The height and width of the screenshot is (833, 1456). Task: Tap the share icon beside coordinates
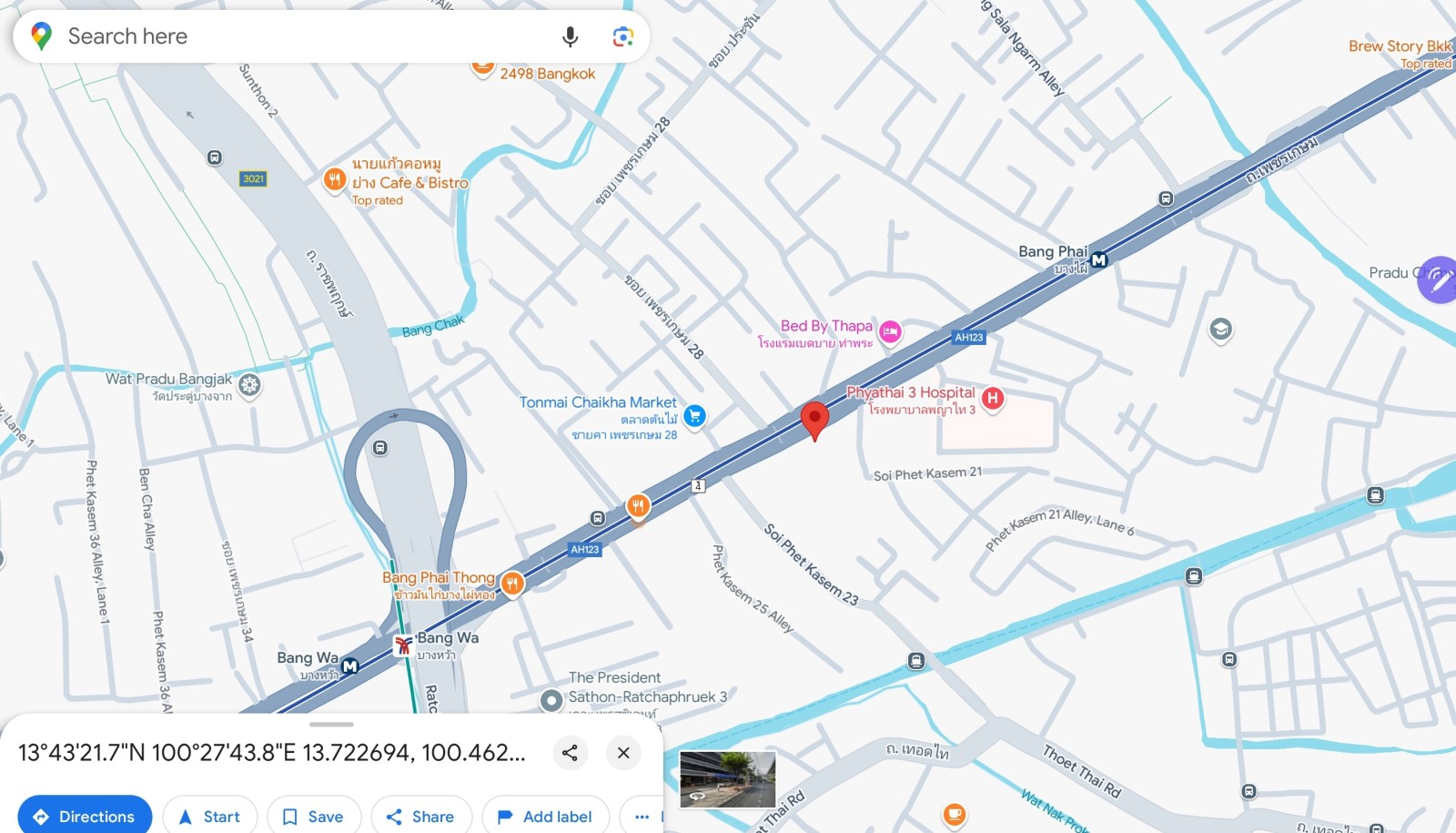click(570, 753)
